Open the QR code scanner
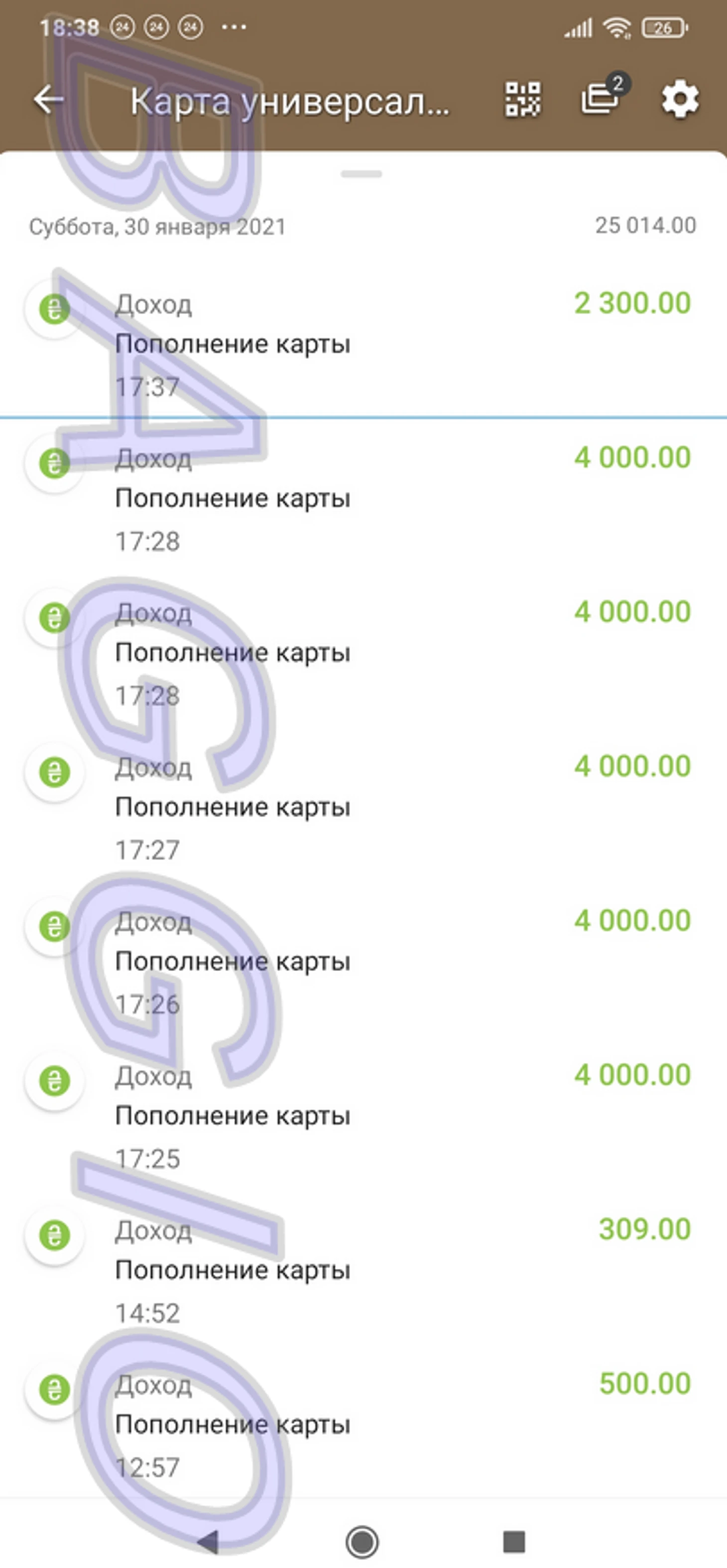727x1568 pixels. [522, 99]
